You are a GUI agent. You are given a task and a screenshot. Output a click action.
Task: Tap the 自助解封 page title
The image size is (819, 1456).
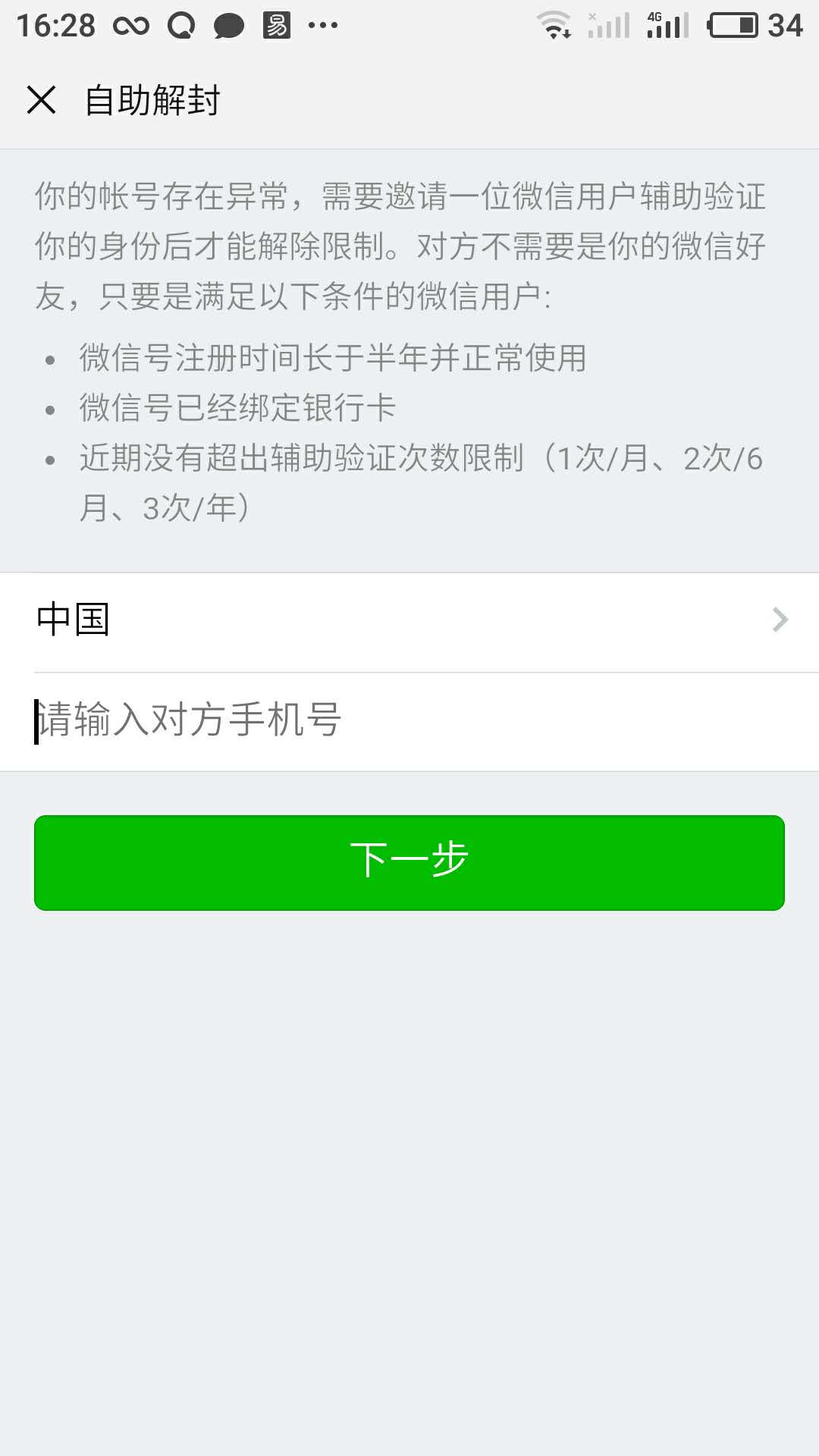point(151,99)
